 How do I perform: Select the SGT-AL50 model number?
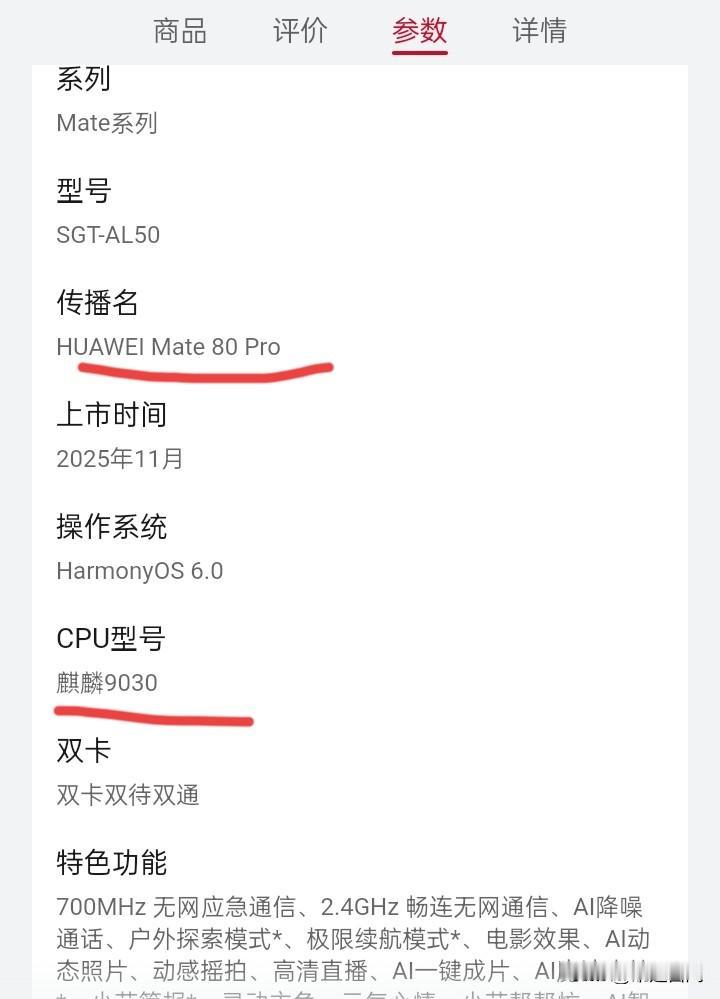click(108, 235)
